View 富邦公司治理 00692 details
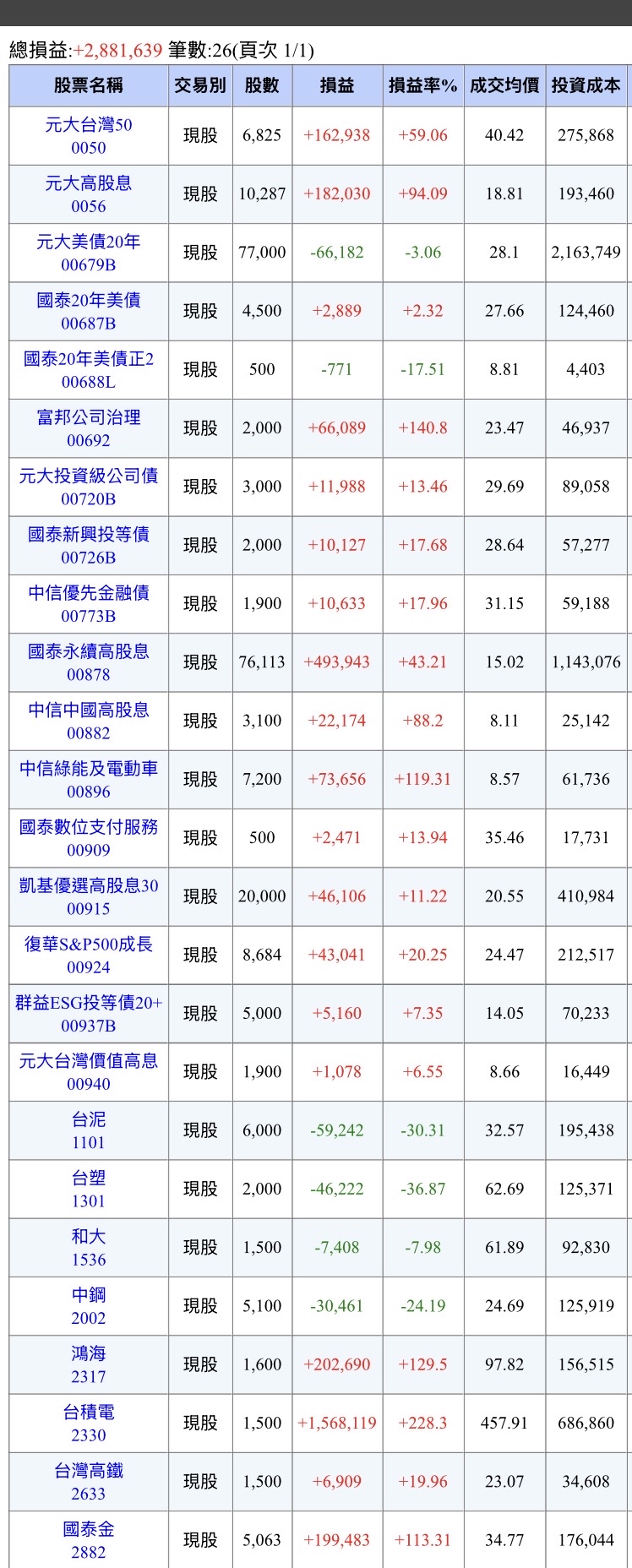 [x=88, y=428]
